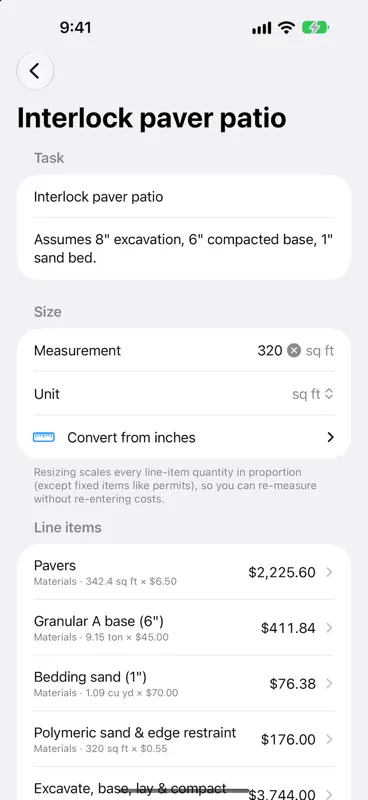Image resolution: width=368 pixels, height=800 pixels.
Task: Edit the task name Interlock paver patio
Action: click(184, 196)
